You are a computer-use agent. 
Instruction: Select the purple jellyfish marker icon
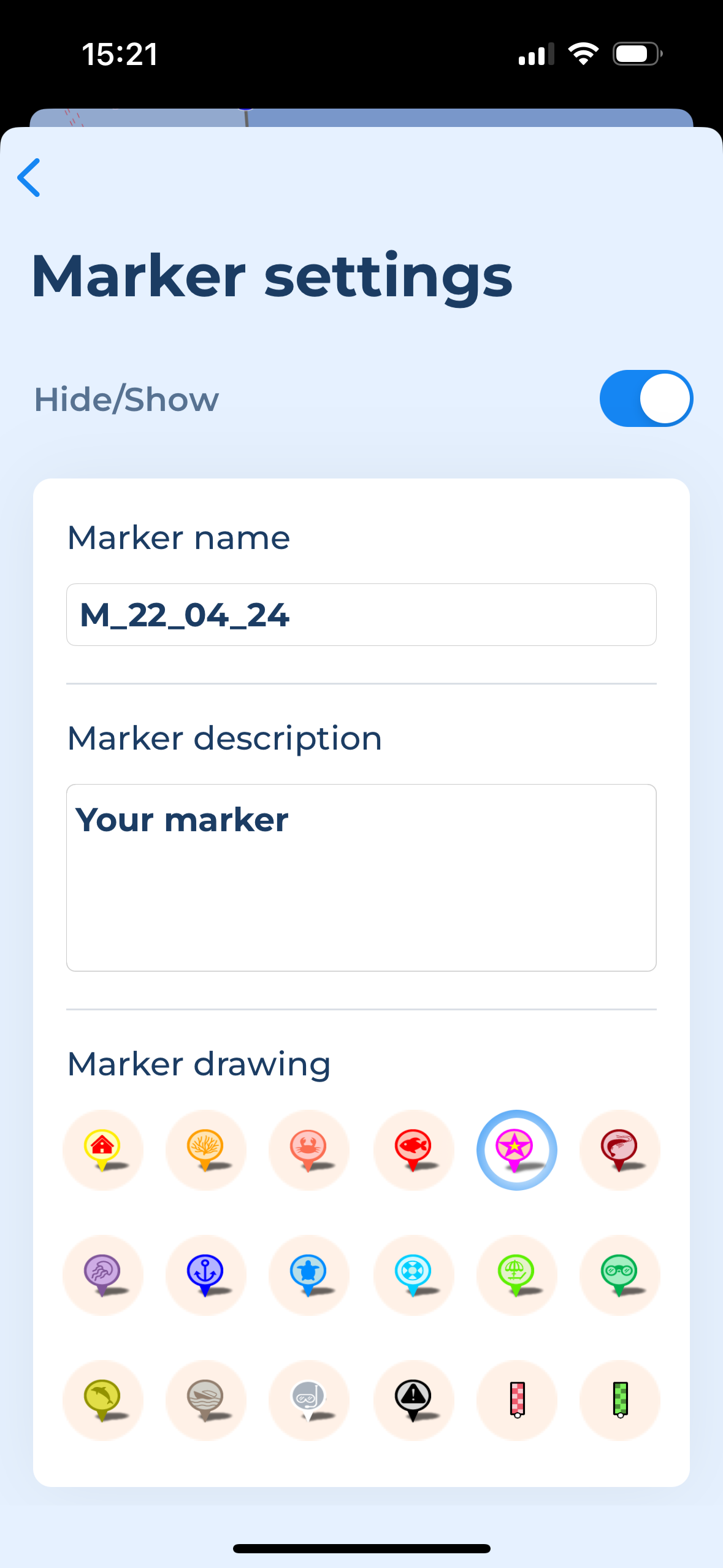[103, 1275]
